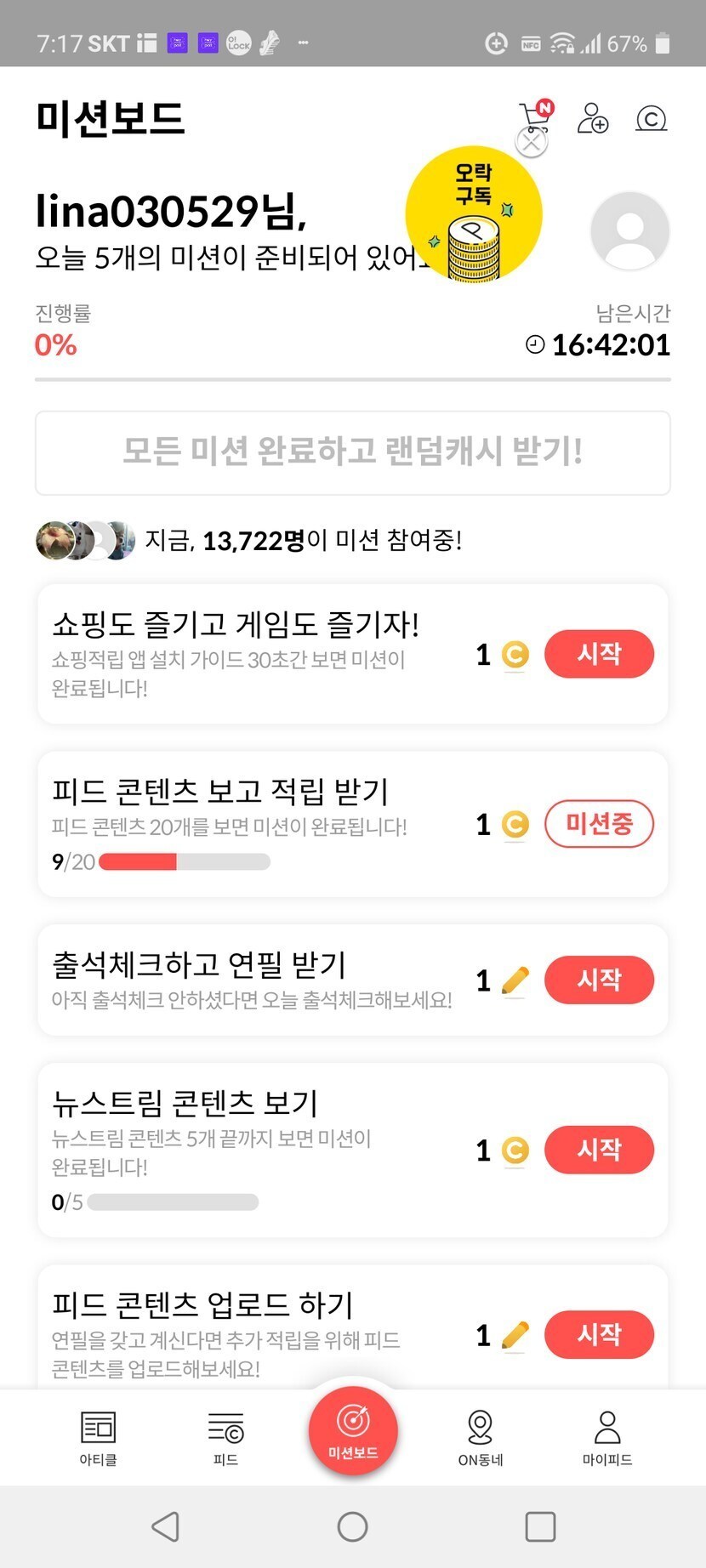Go to the 마이피드 tab

(x=607, y=1438)
